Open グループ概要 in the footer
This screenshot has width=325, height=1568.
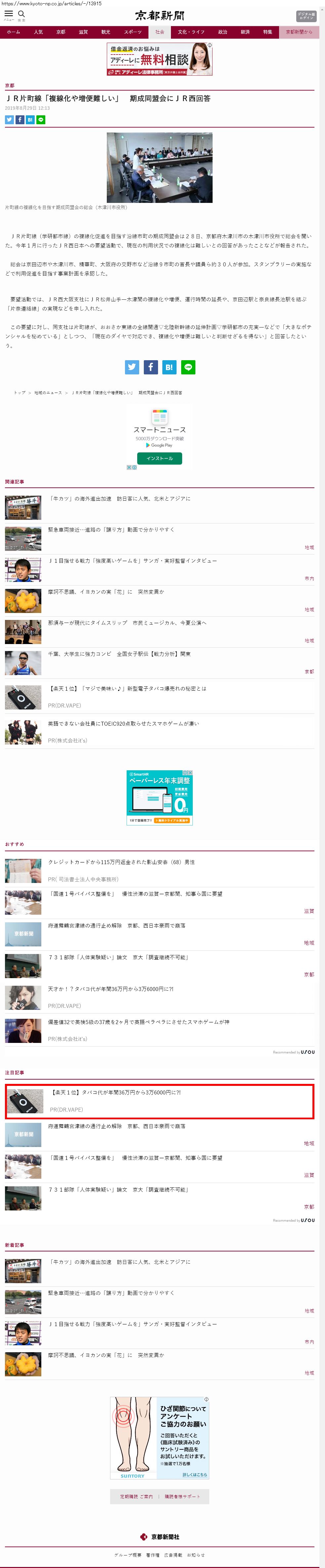pyautogui.click(x=128, y=1554)
